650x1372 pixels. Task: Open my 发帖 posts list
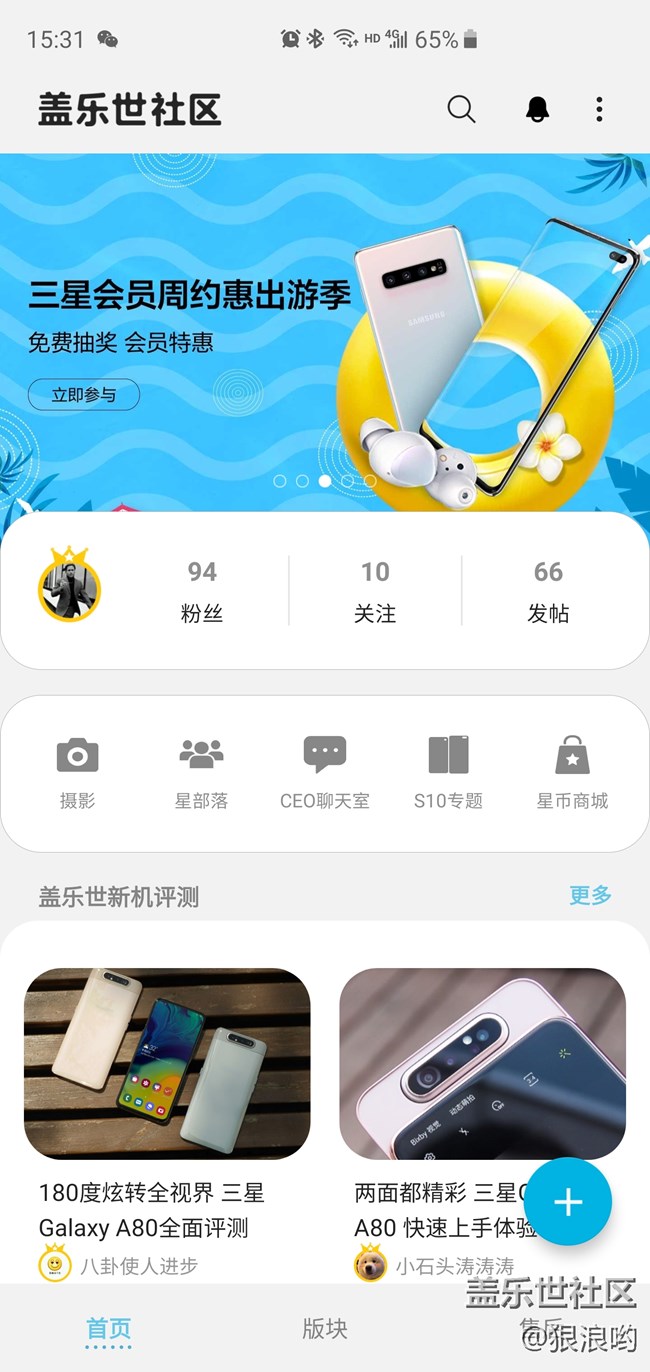click(548, 591)
